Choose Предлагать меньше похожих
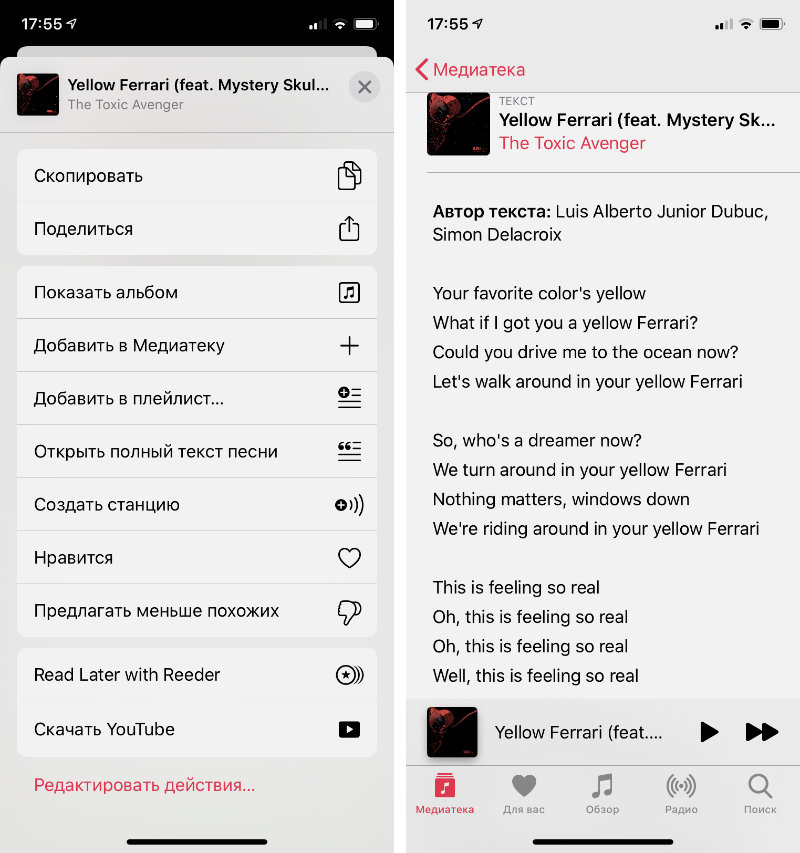Viewport: 800px width, 853px height. pos(197,611)
